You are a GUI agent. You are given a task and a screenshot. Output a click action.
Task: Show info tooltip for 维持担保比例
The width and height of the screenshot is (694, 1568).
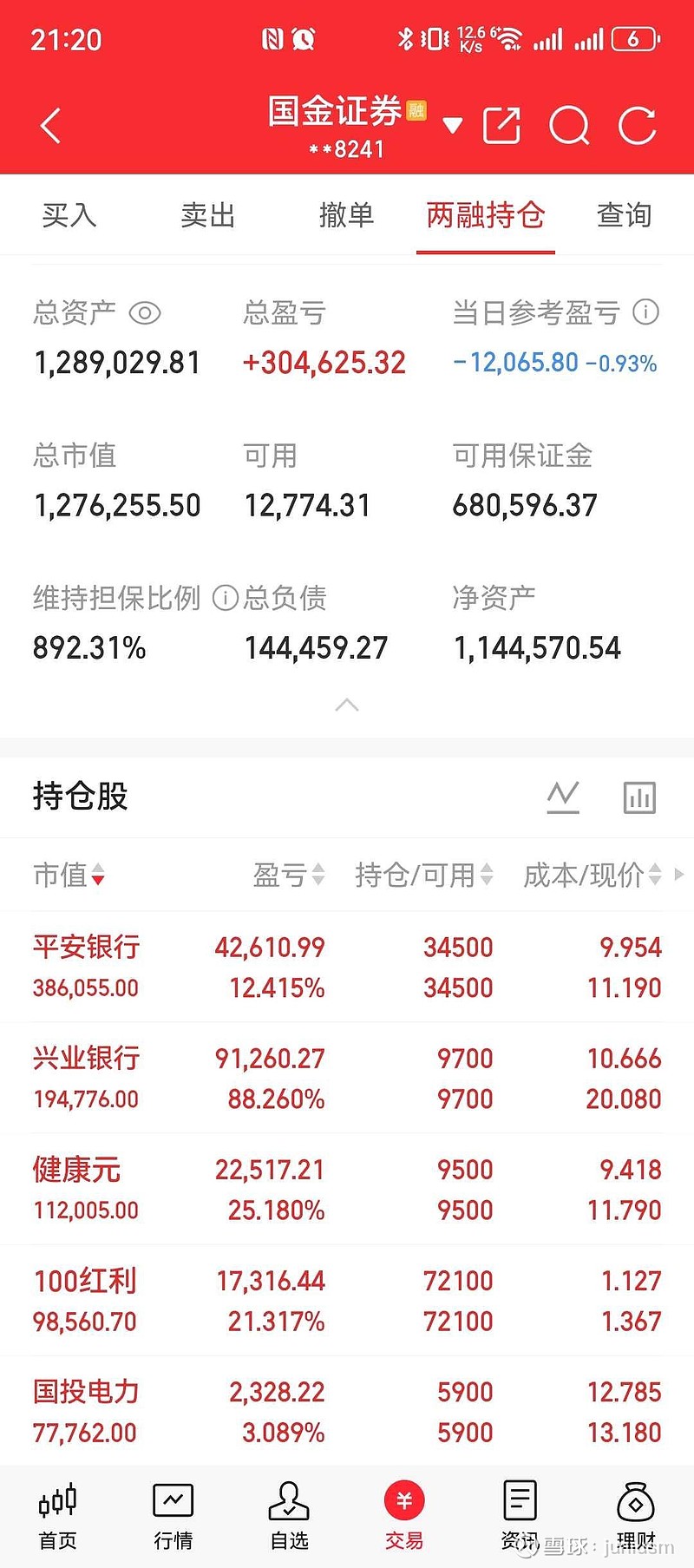[225, 598]
